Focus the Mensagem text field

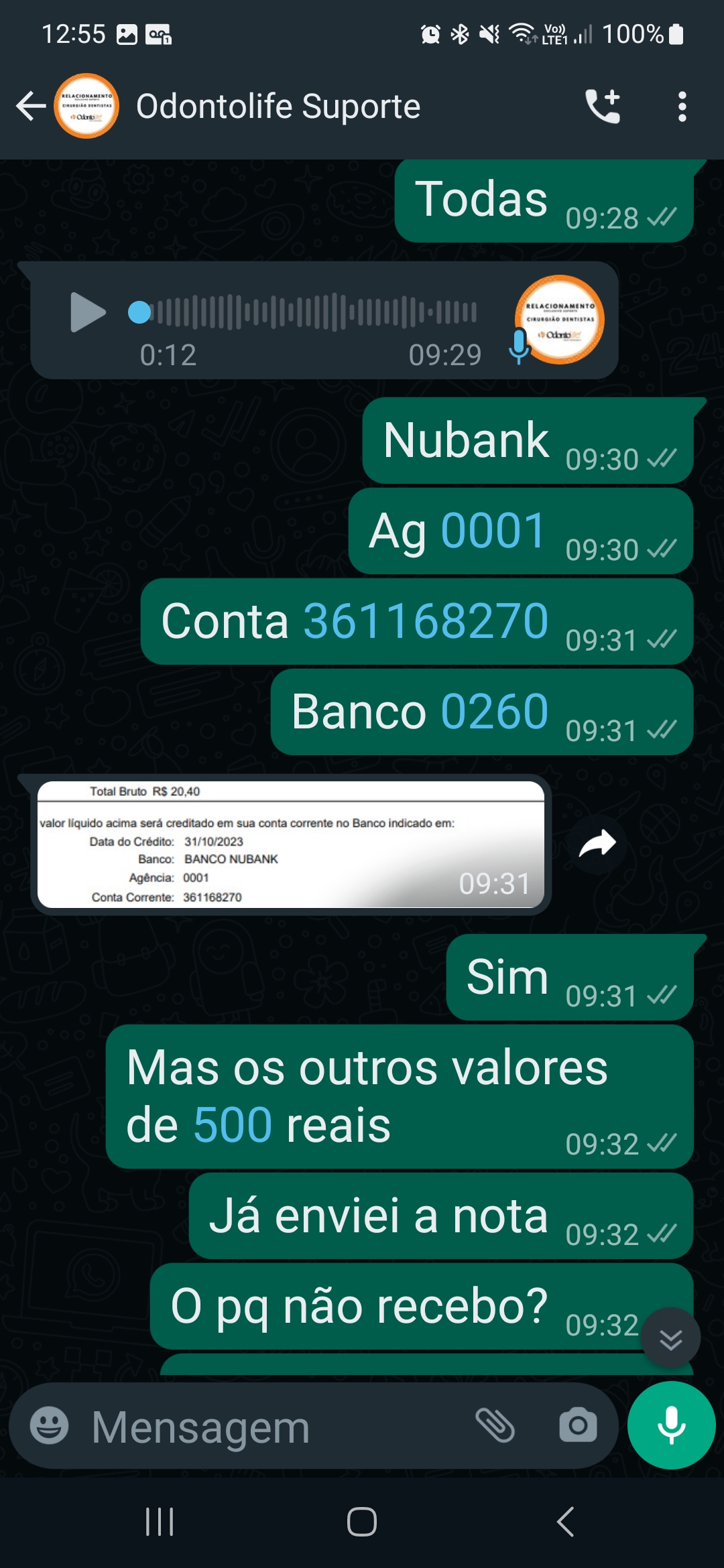(268, 1427)
